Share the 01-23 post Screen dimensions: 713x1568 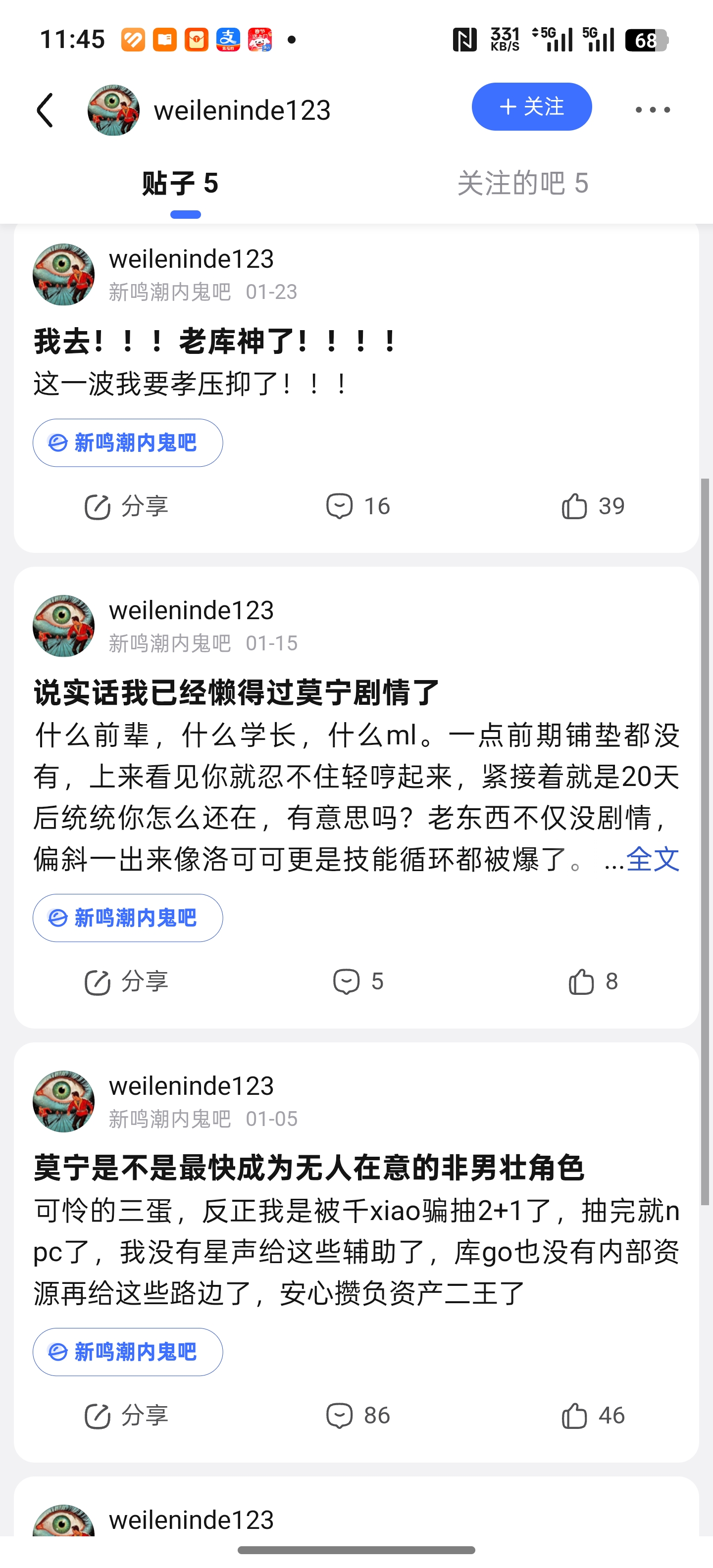click(x=126, y=506)
